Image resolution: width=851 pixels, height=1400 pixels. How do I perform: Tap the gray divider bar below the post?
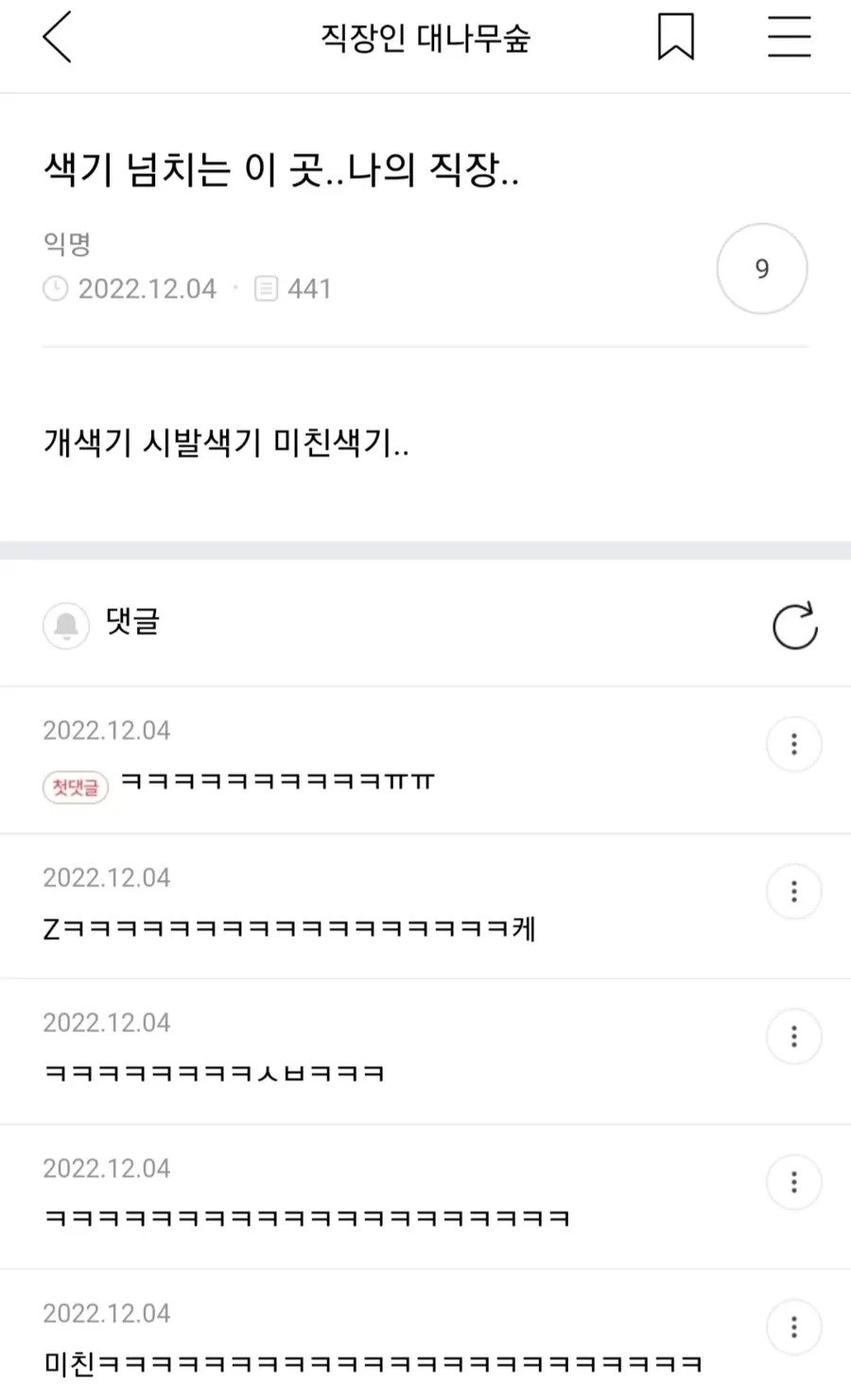(425, 550)
